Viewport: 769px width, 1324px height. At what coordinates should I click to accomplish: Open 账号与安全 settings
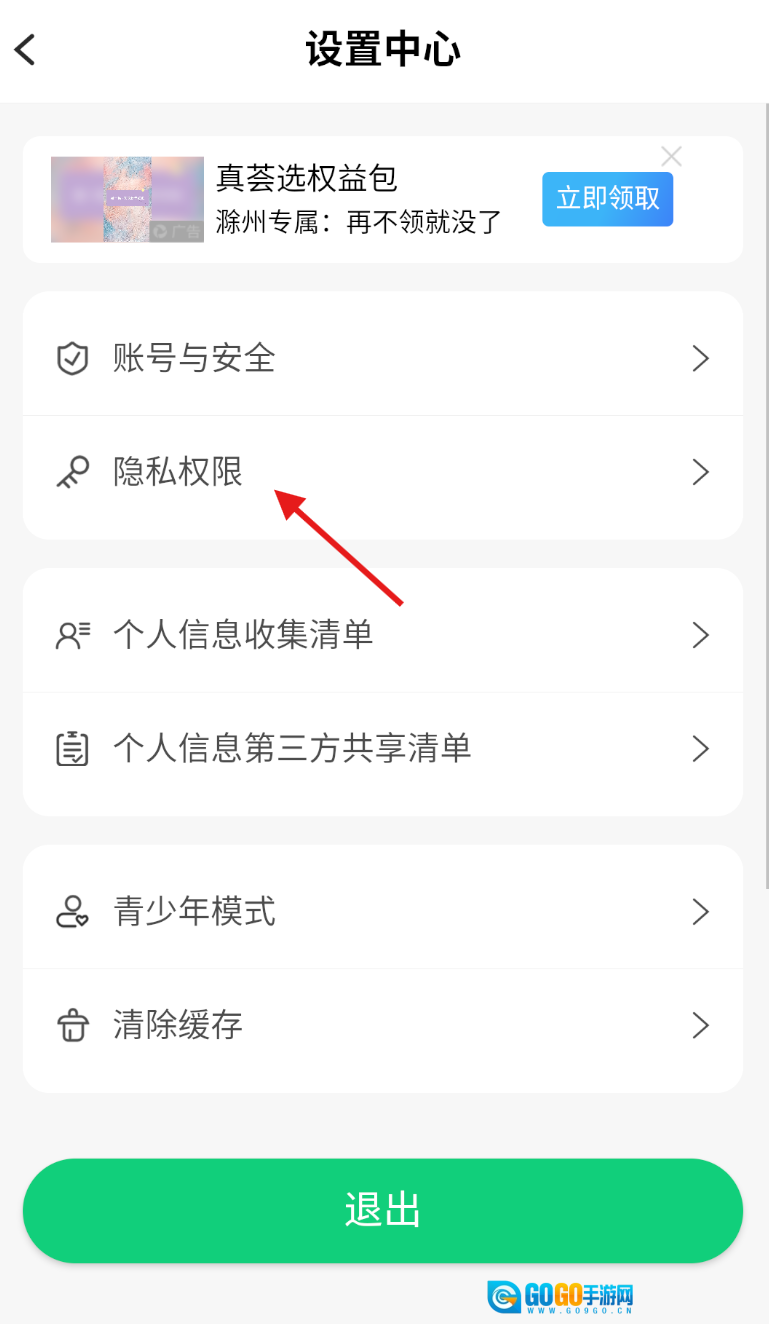click(382, 358)
